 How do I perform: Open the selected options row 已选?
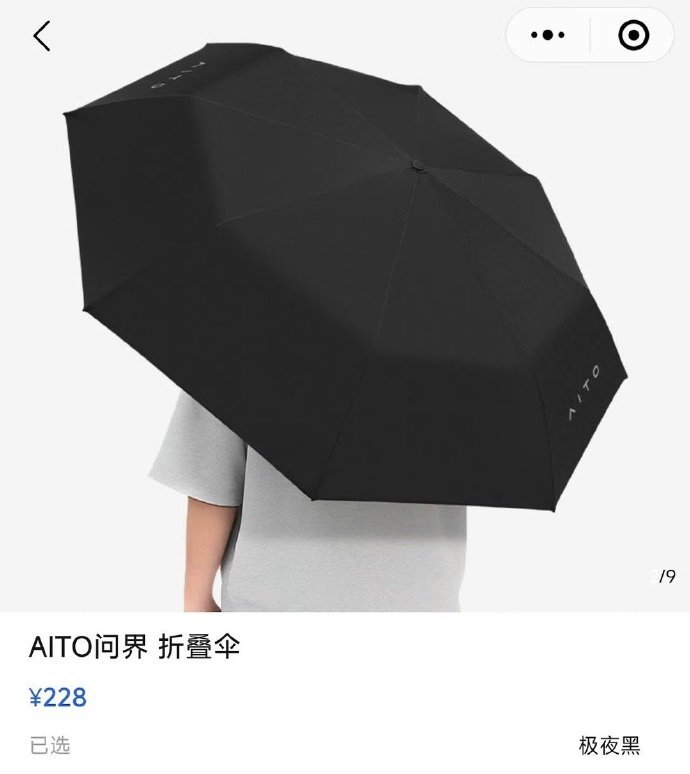(344, 745)
